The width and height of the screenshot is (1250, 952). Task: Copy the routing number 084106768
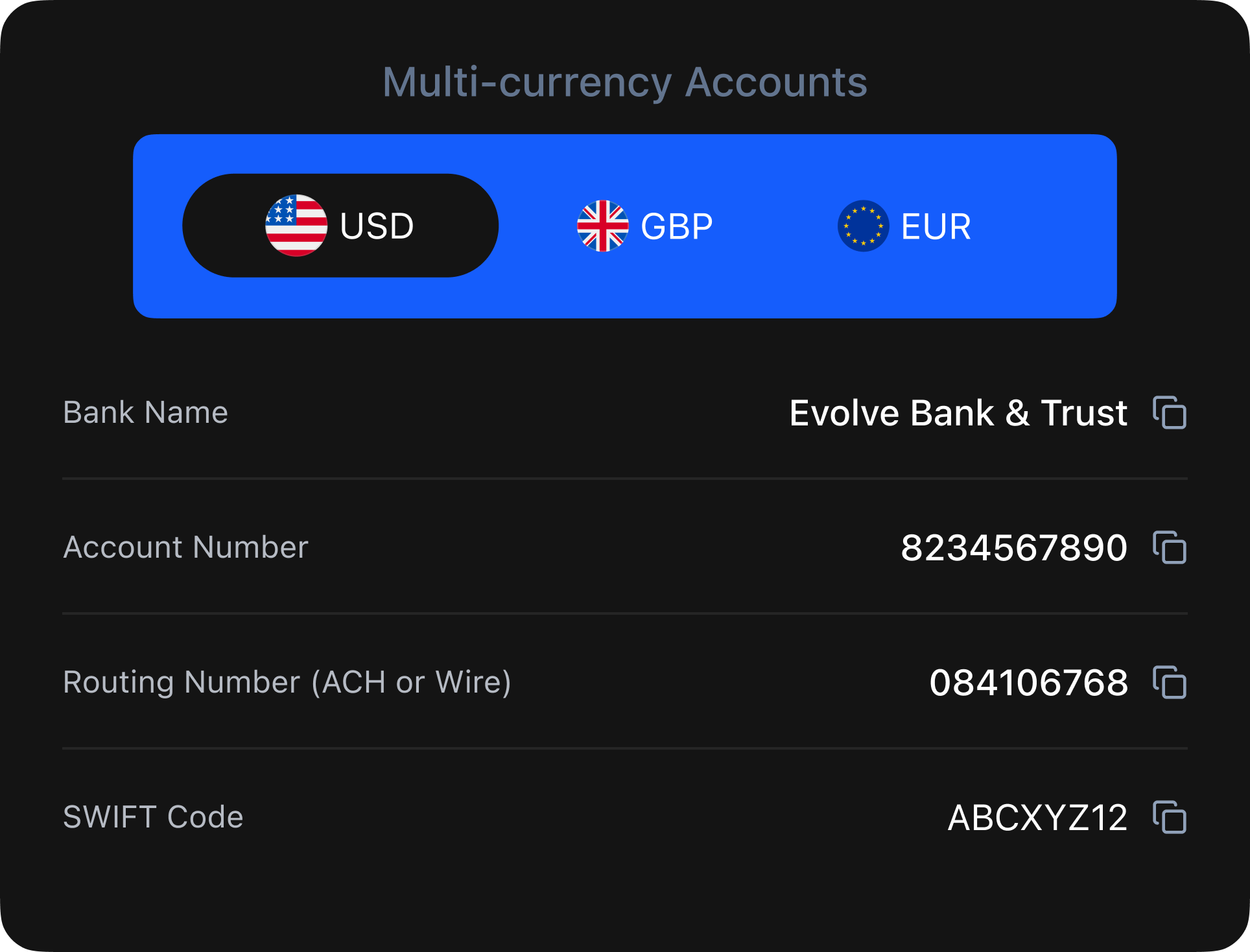click(1170, 682)
